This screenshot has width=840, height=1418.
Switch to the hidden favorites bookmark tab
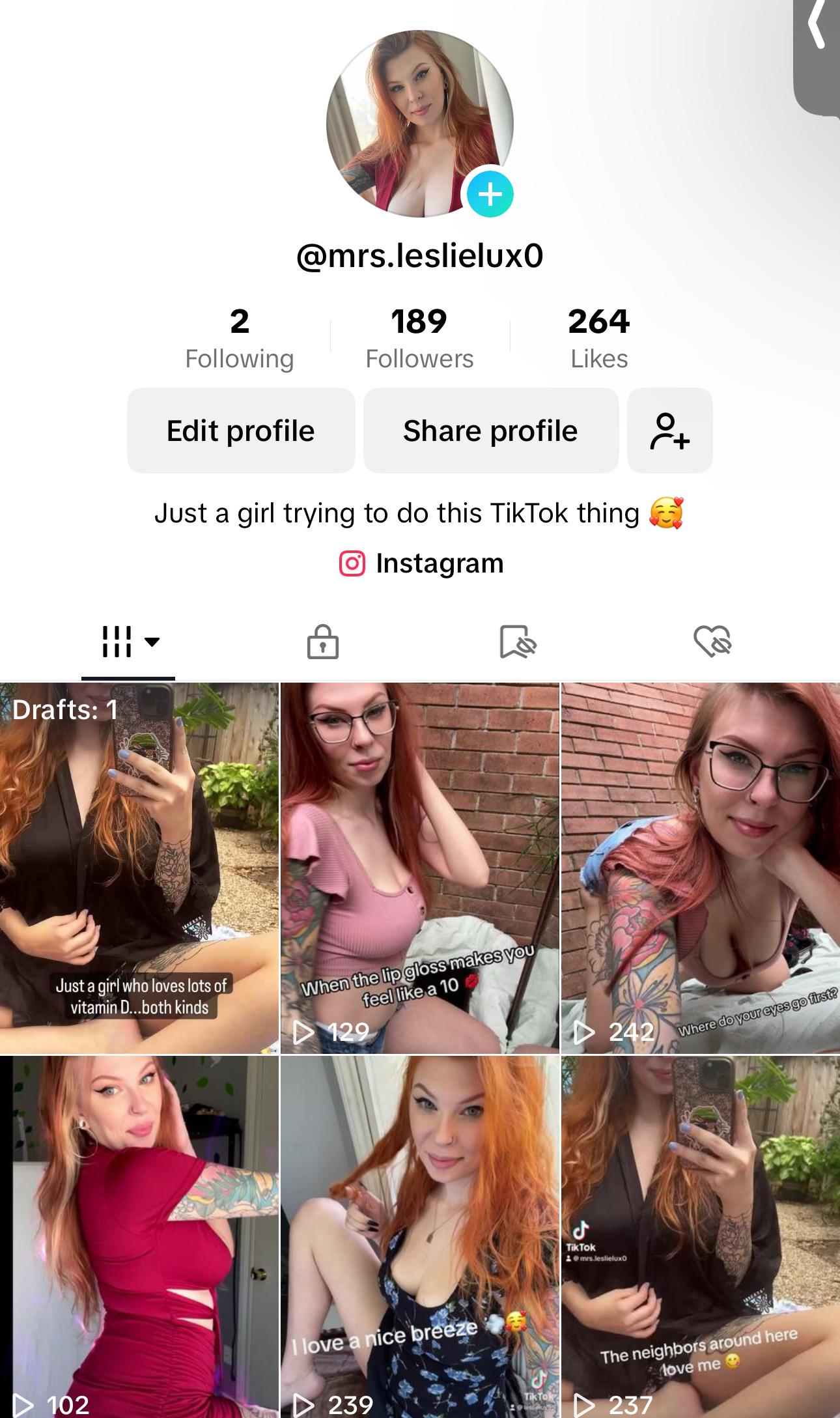pos(518,642)
